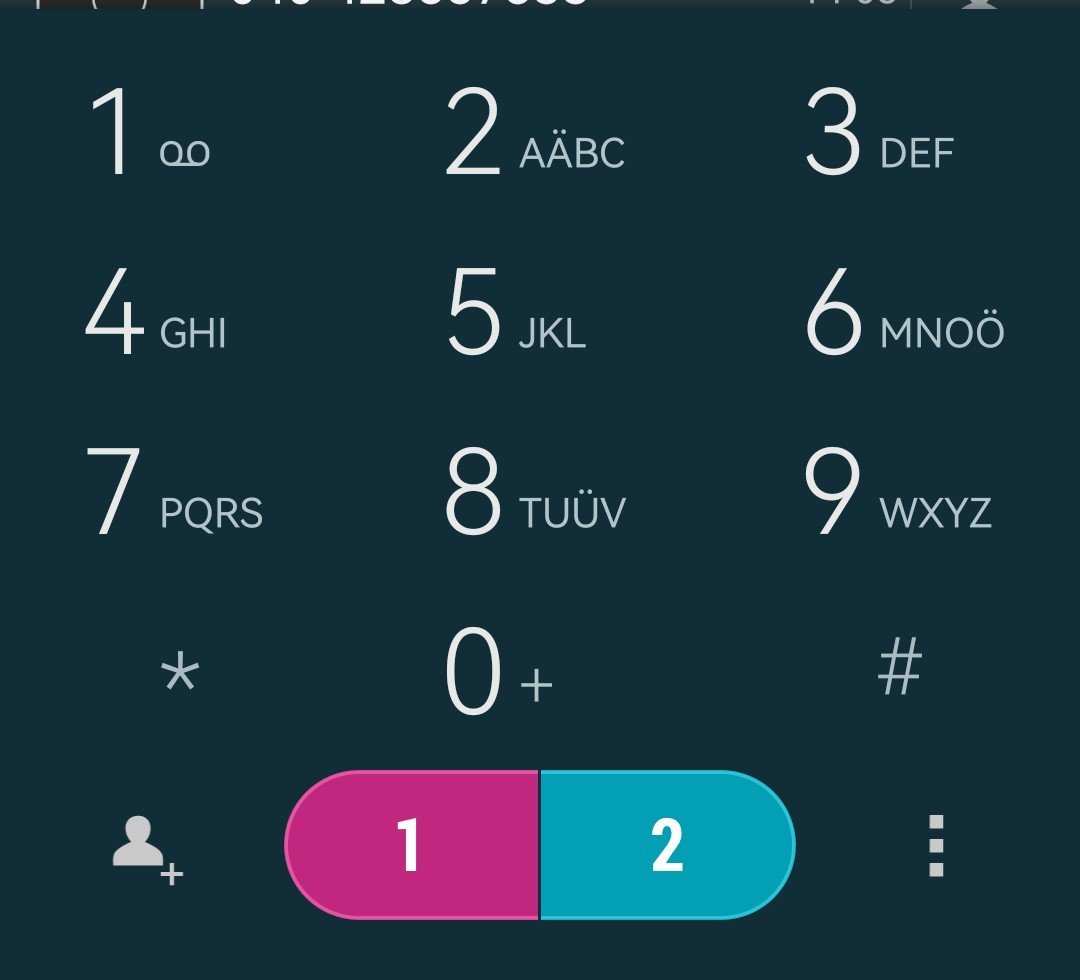This screenshot has height=980, width=1080.
Task: Dial digit 1 on the keypad
Action: [x=148, y=135]
